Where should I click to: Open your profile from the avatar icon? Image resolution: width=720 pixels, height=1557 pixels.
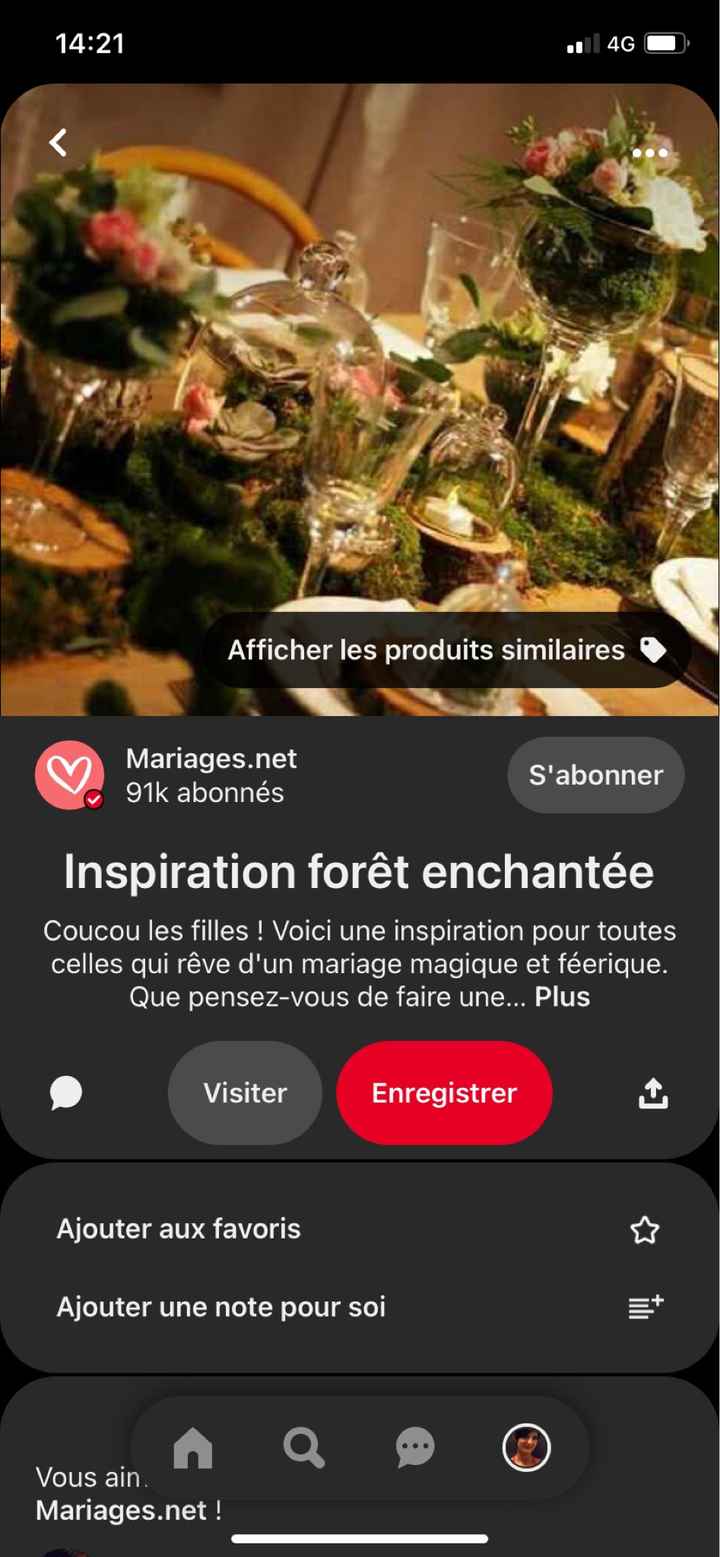pos(527,1447)
